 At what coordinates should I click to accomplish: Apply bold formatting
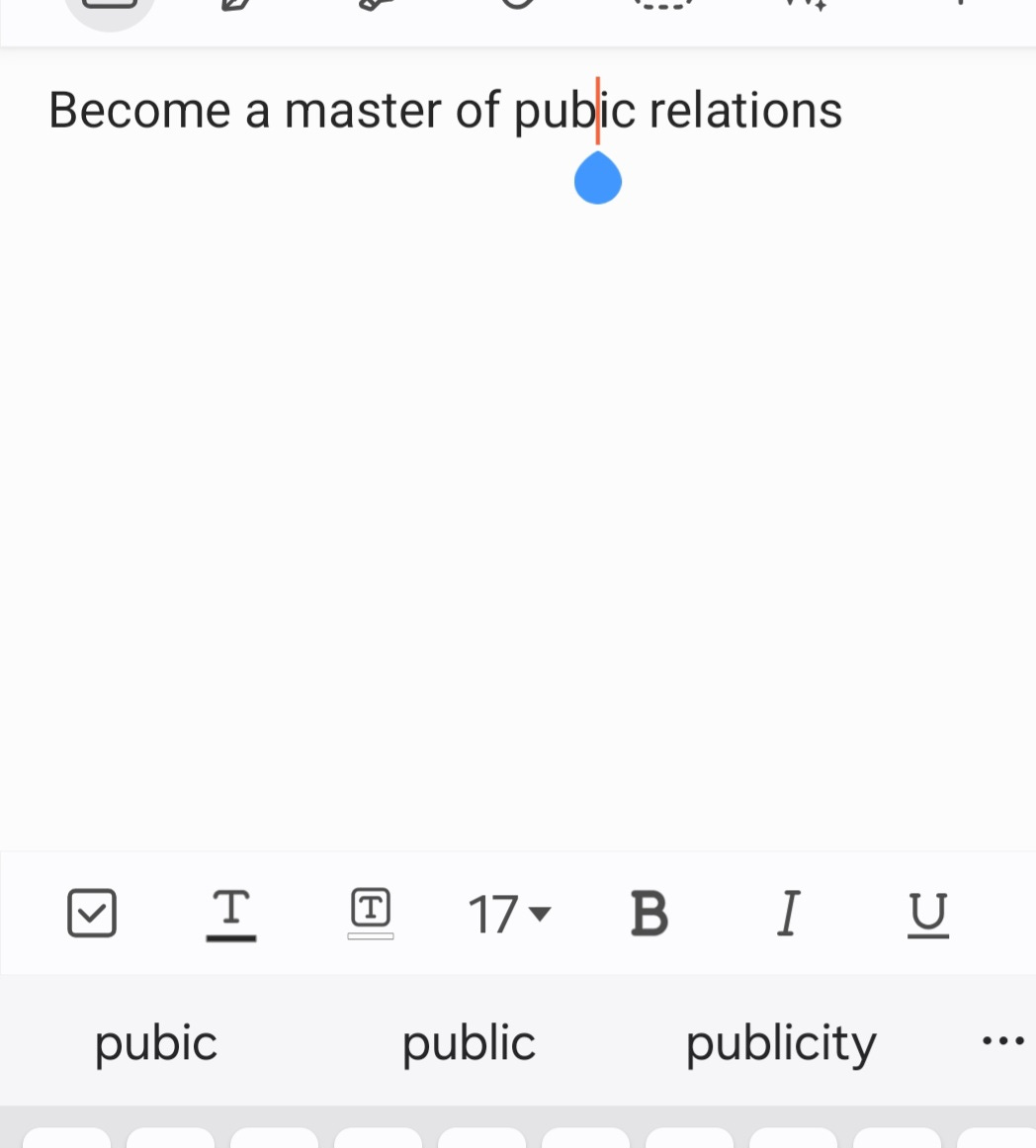[648, 913]
